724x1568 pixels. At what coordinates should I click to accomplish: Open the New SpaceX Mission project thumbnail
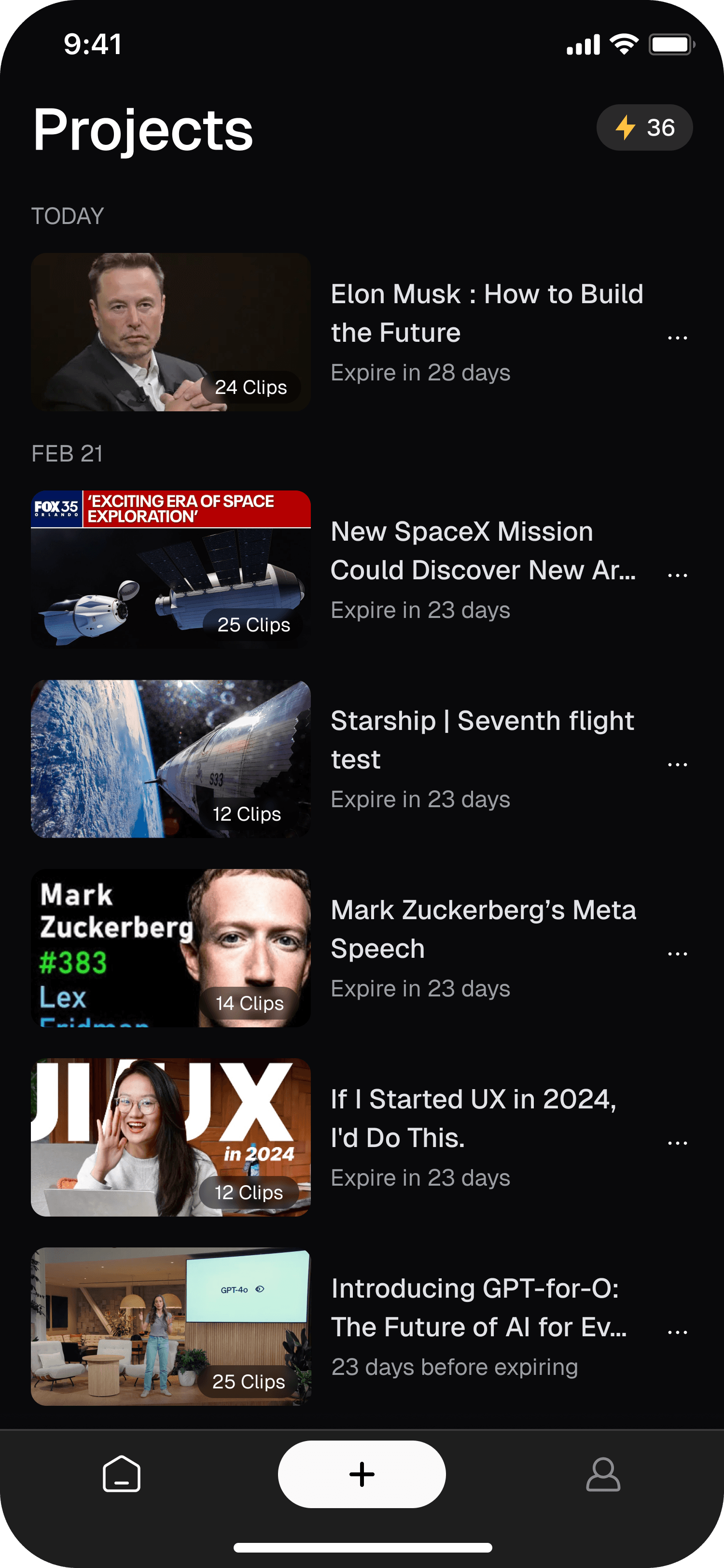(x=171, y=569)
